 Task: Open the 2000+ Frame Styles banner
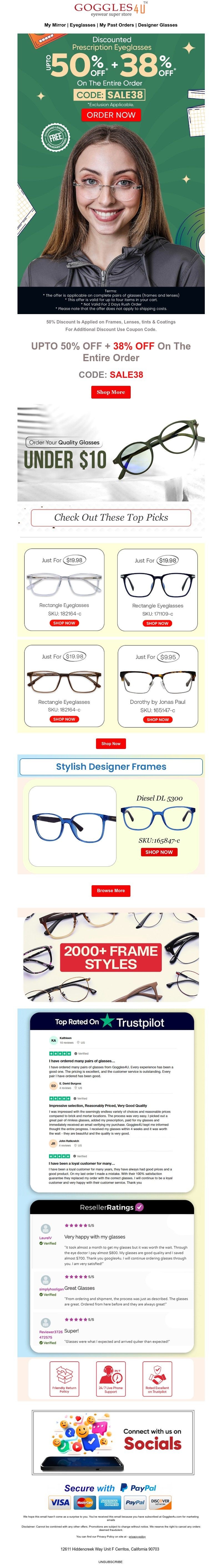click(111, 957)
